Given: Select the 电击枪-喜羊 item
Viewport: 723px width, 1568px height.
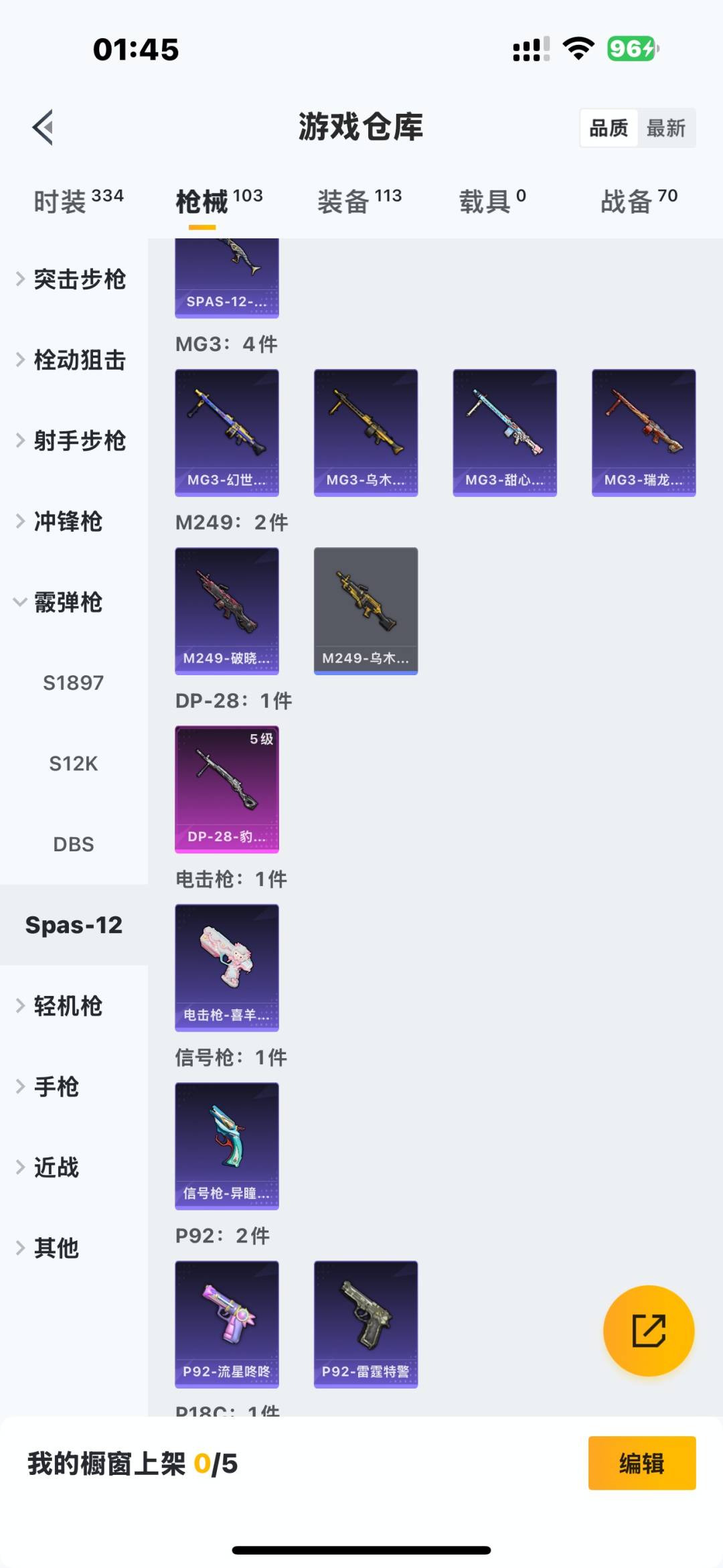Looking at the screenshot, I should pyautogui.click(x=227, y=968).
